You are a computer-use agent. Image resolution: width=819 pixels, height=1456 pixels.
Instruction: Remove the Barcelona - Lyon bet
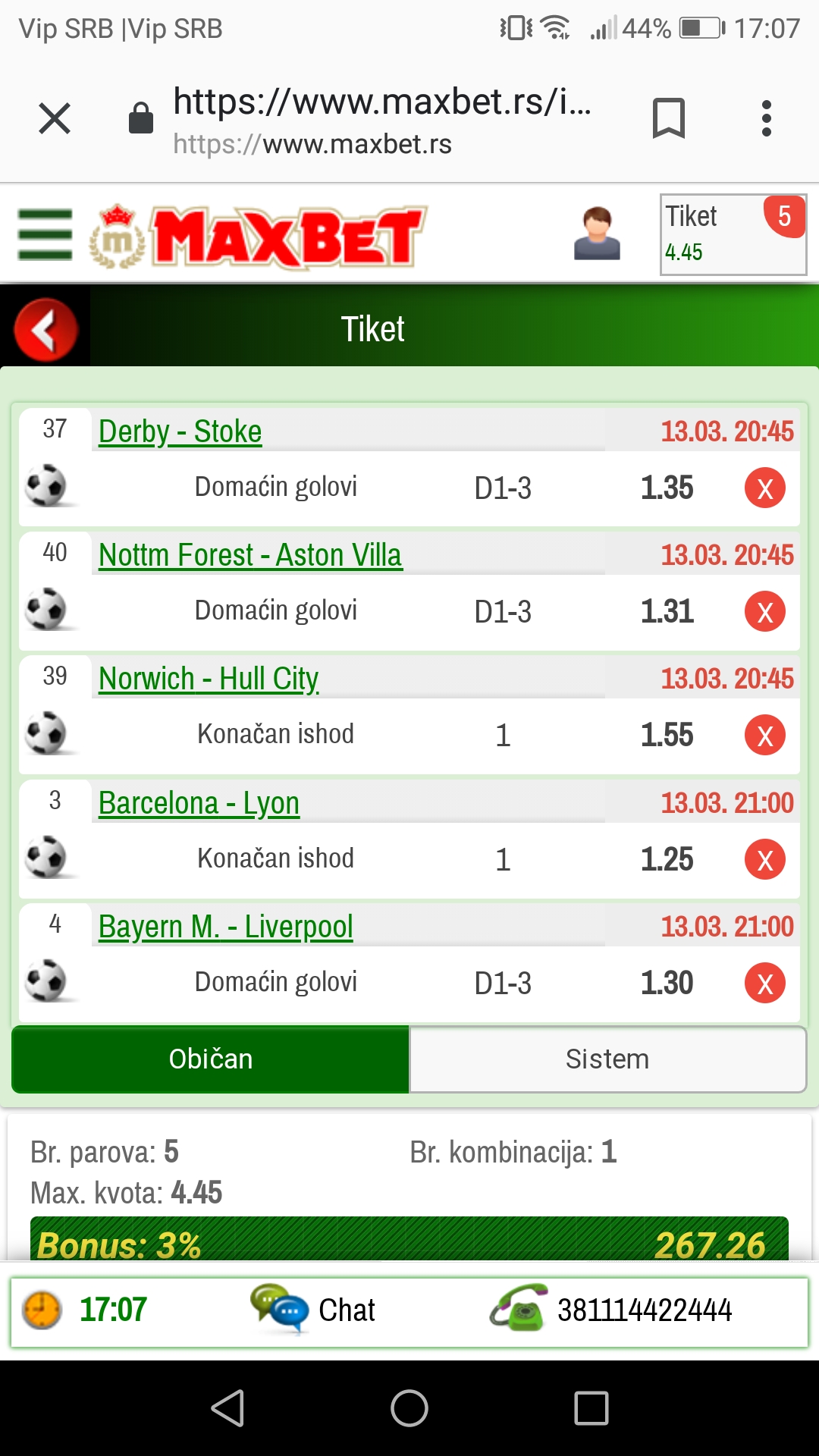[764, 859]
